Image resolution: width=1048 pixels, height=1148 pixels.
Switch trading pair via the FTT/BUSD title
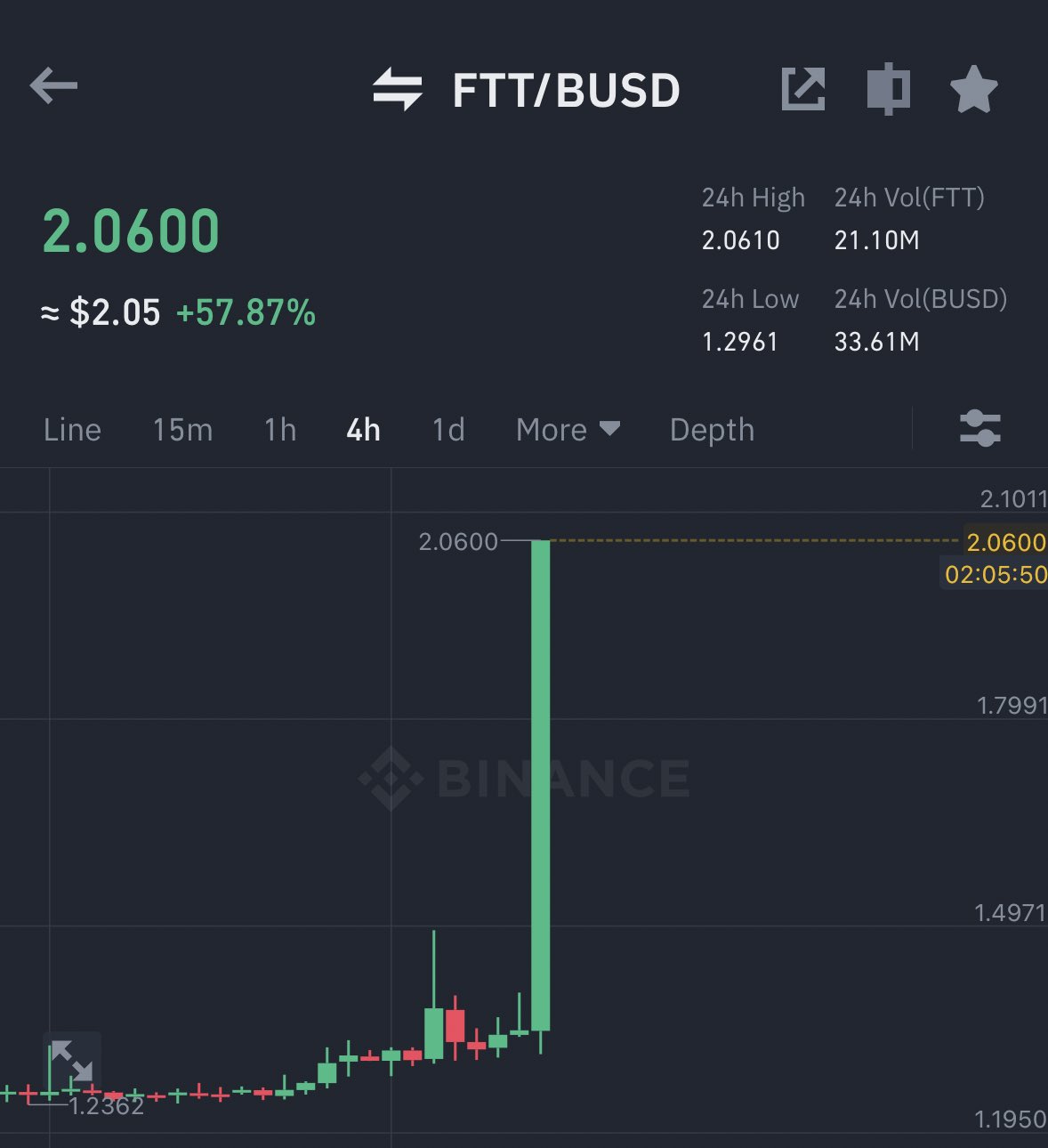tap(527, 90)
